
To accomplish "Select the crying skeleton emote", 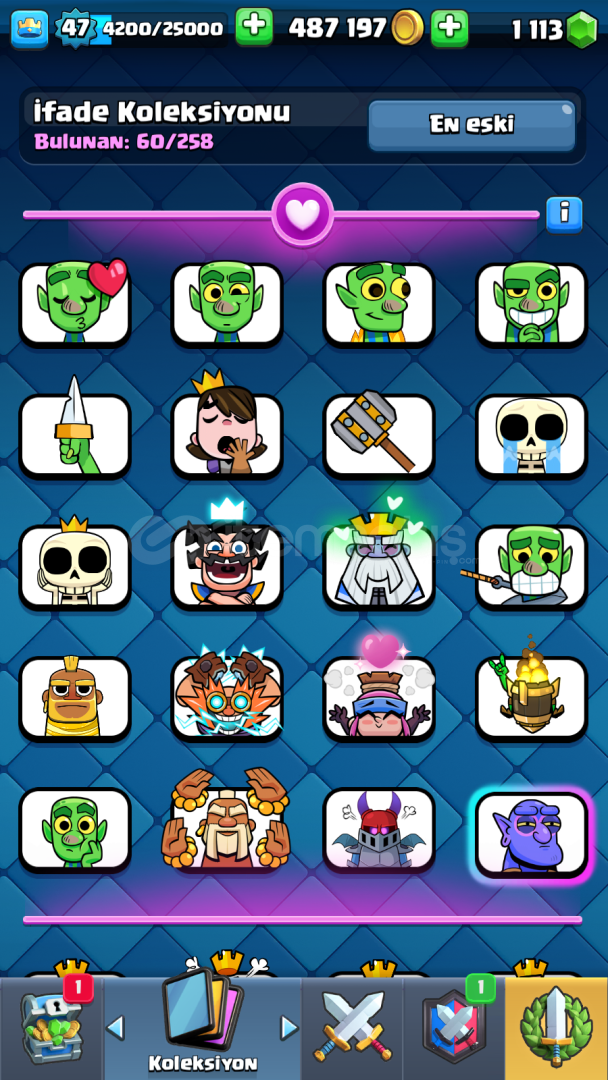I will [x=532, y=435].
